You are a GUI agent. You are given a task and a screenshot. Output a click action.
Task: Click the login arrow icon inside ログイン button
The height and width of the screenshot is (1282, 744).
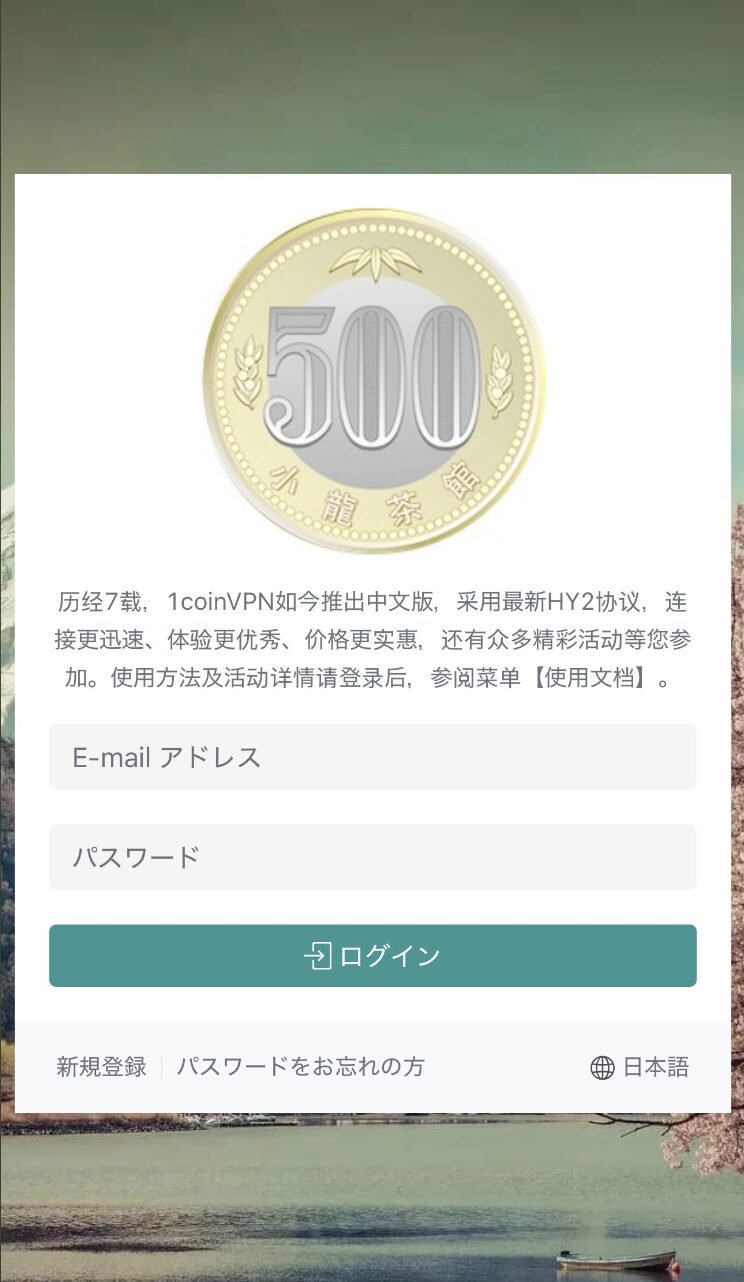click(x=318, y=955)
